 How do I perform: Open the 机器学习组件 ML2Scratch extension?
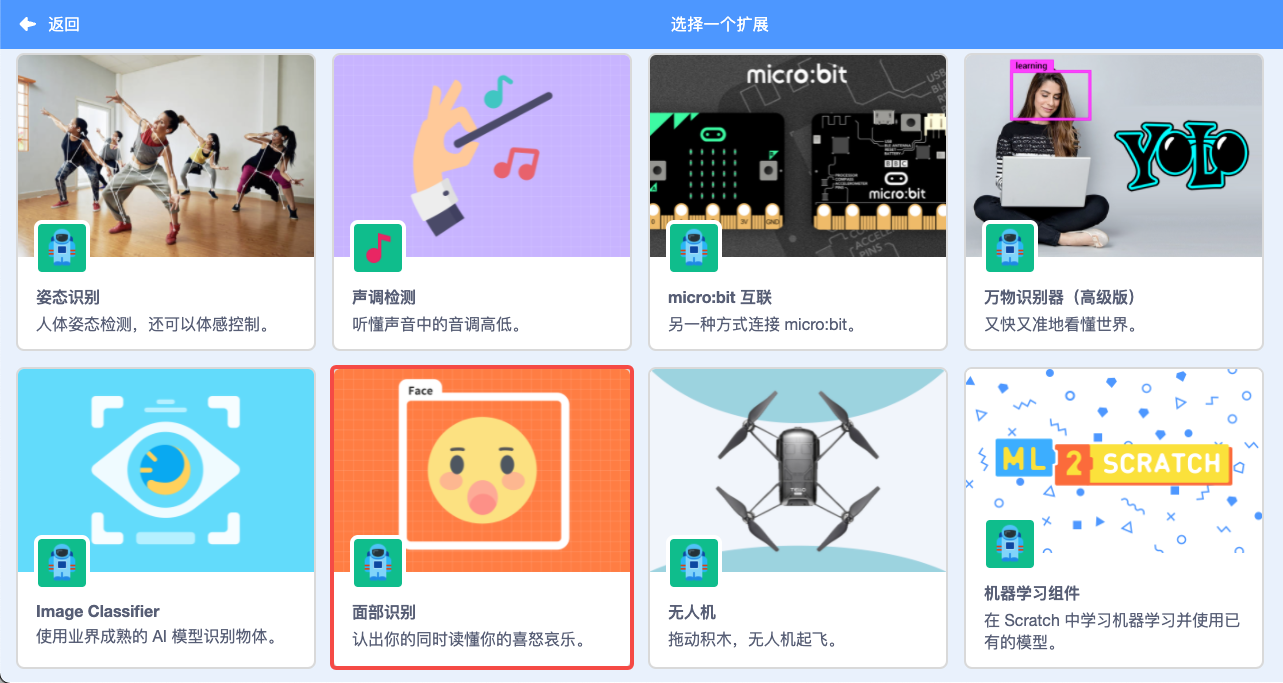point(1113,516)
